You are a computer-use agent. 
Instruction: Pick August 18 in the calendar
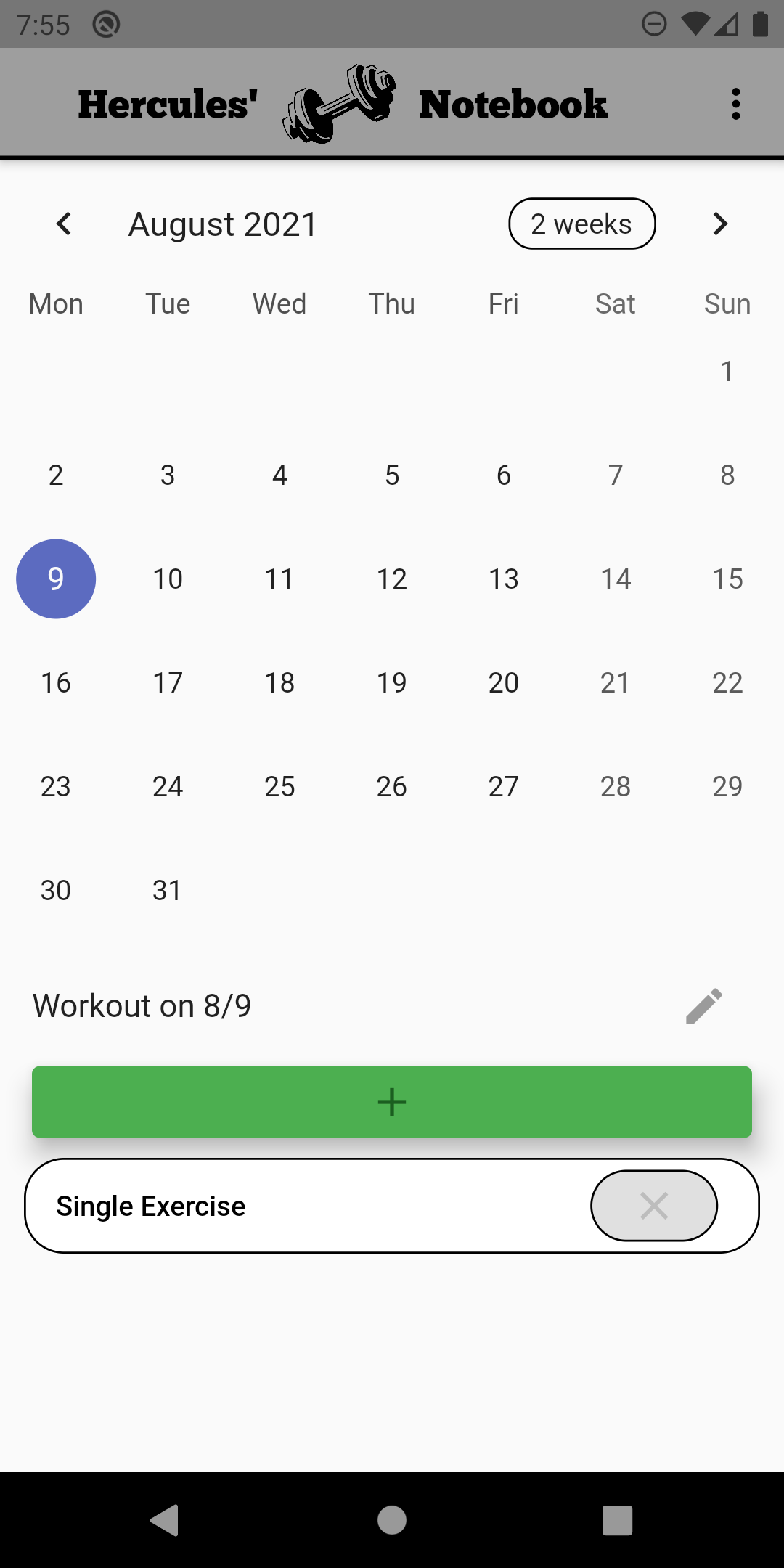pos(279,682)
